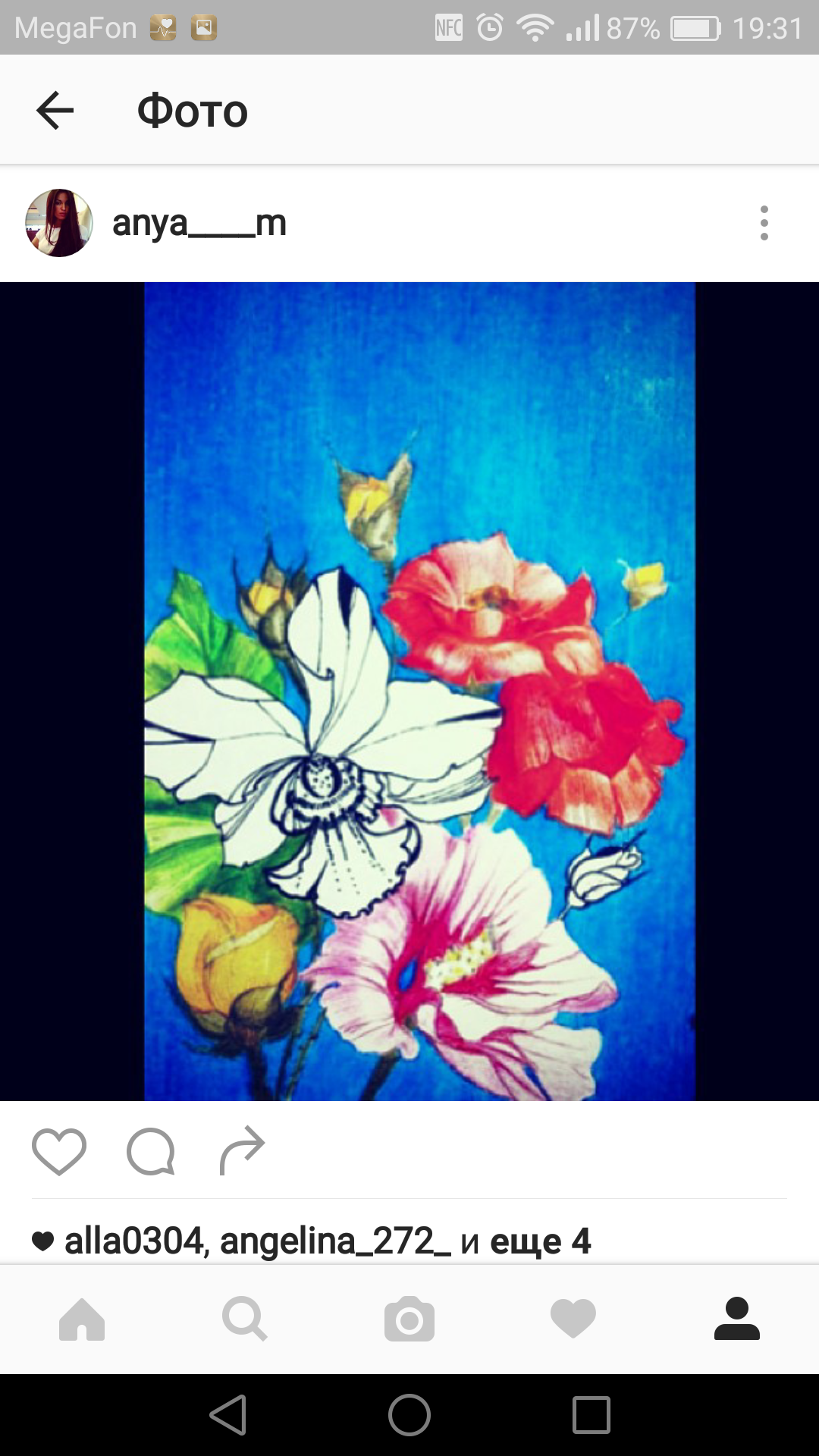
Task: Open anya____m profile picture
Action: 59,223
